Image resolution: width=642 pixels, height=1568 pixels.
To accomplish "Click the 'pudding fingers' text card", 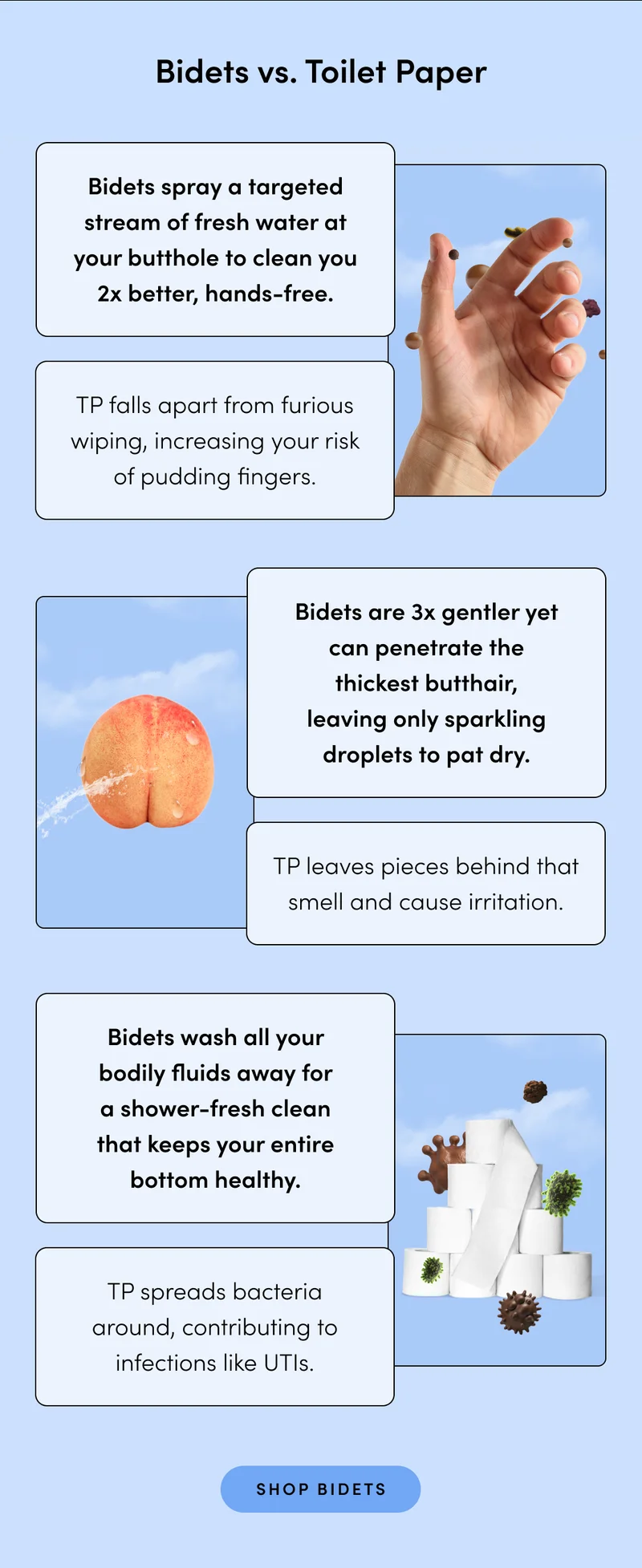I will click(x=215, y=440).
